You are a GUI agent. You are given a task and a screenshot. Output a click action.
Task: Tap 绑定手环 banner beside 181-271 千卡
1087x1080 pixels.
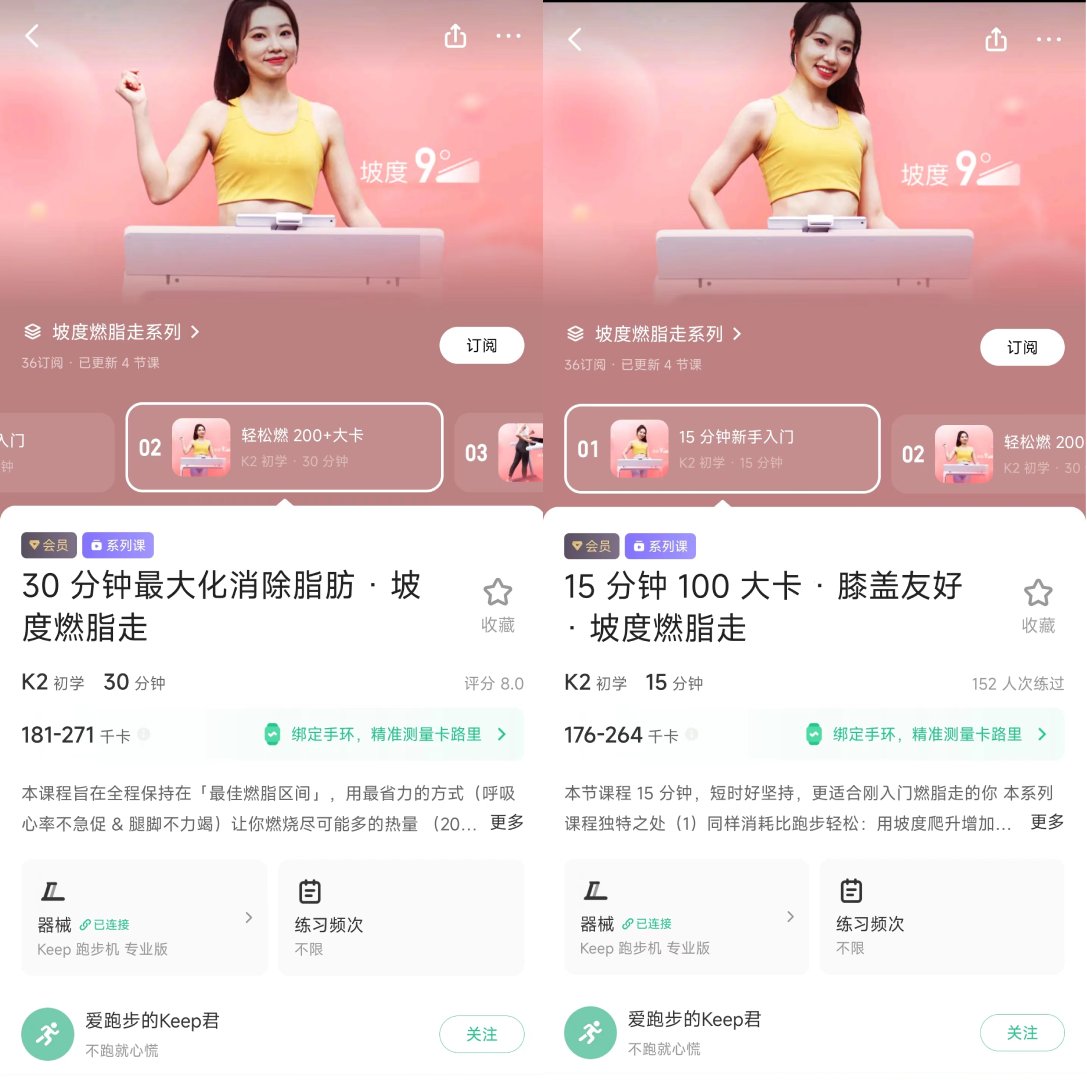[x=386, y=734]
